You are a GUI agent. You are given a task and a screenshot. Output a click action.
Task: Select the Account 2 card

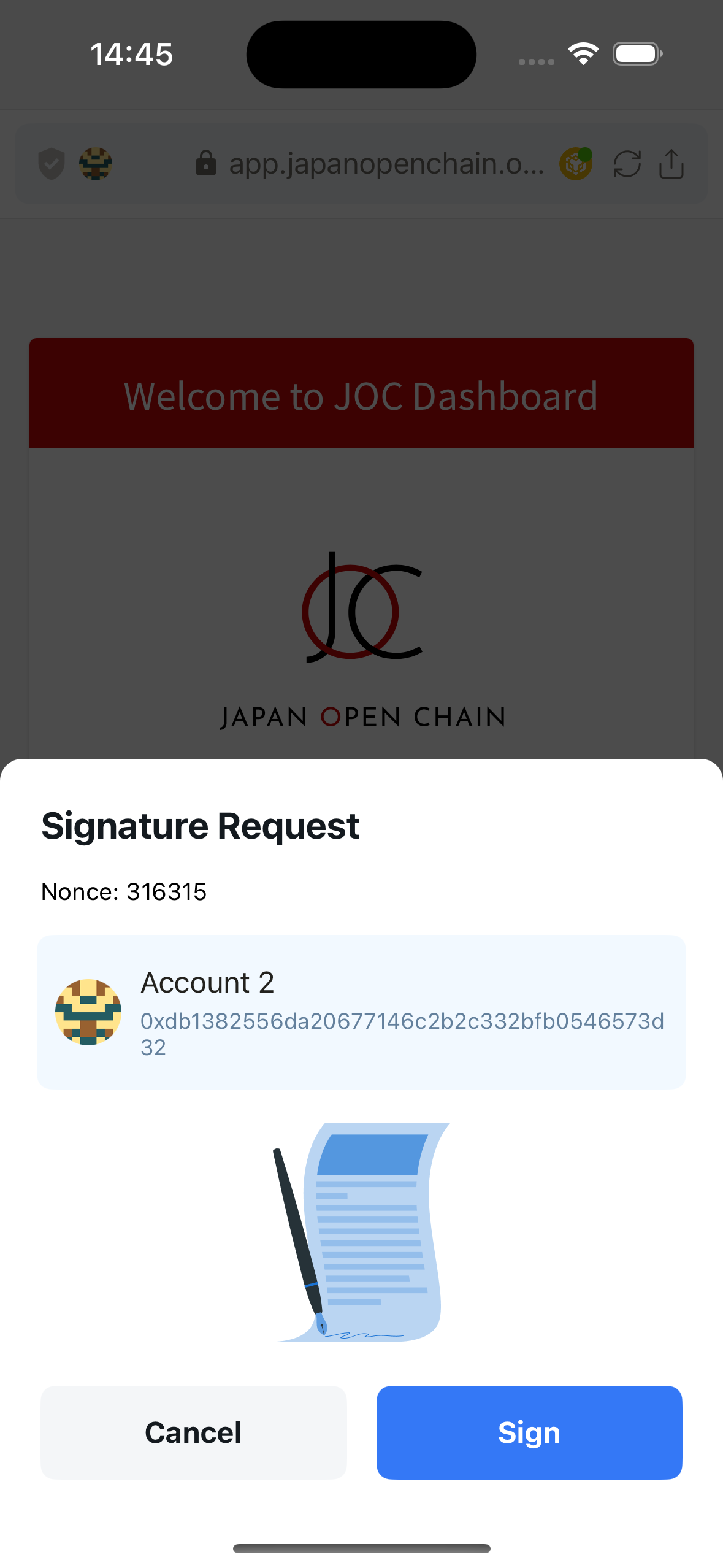pyautogui.click(x=361, y=1012)
